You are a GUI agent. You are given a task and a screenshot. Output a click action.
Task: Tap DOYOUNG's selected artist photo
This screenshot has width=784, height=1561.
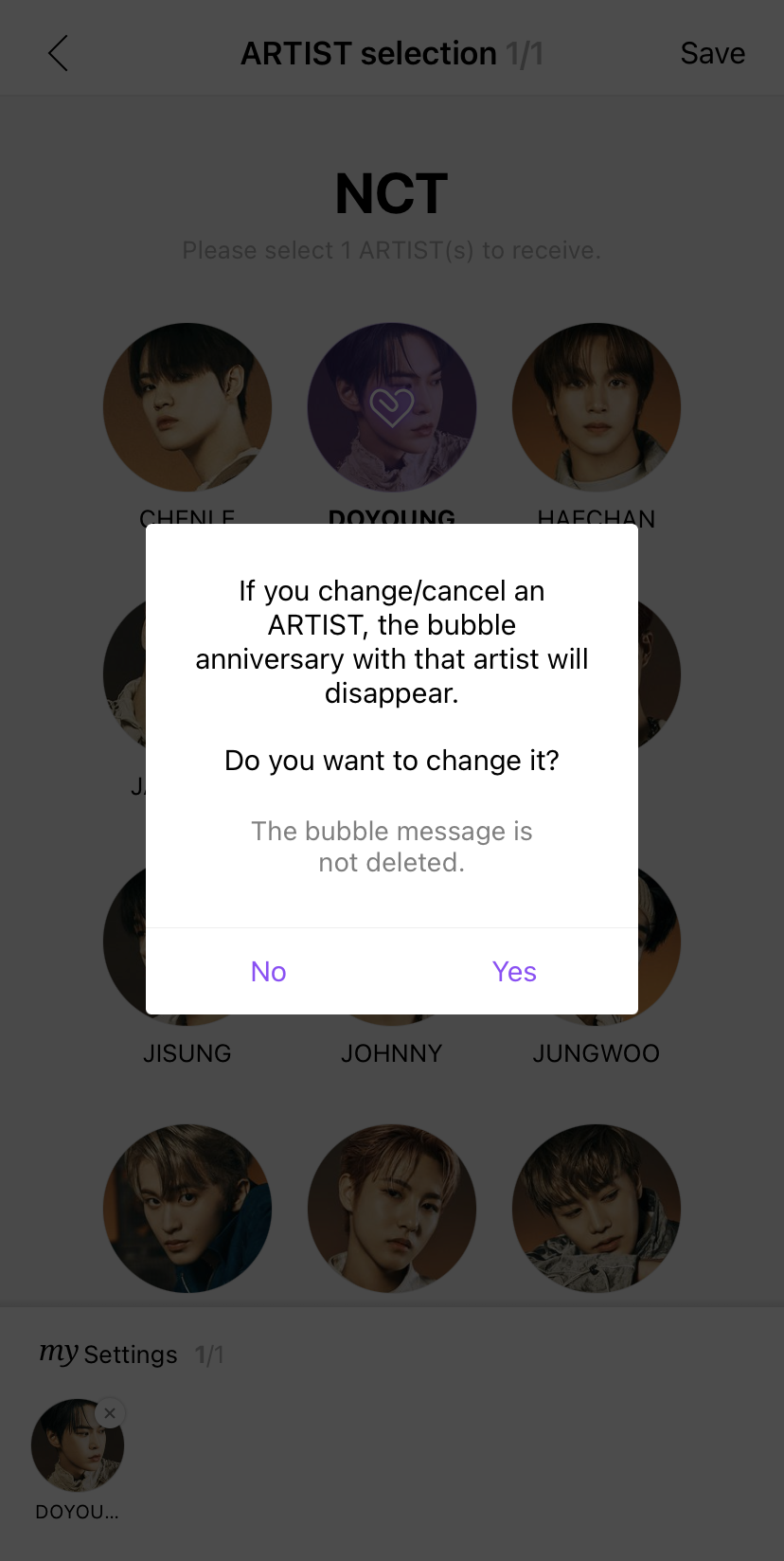(x=392, y=407)
